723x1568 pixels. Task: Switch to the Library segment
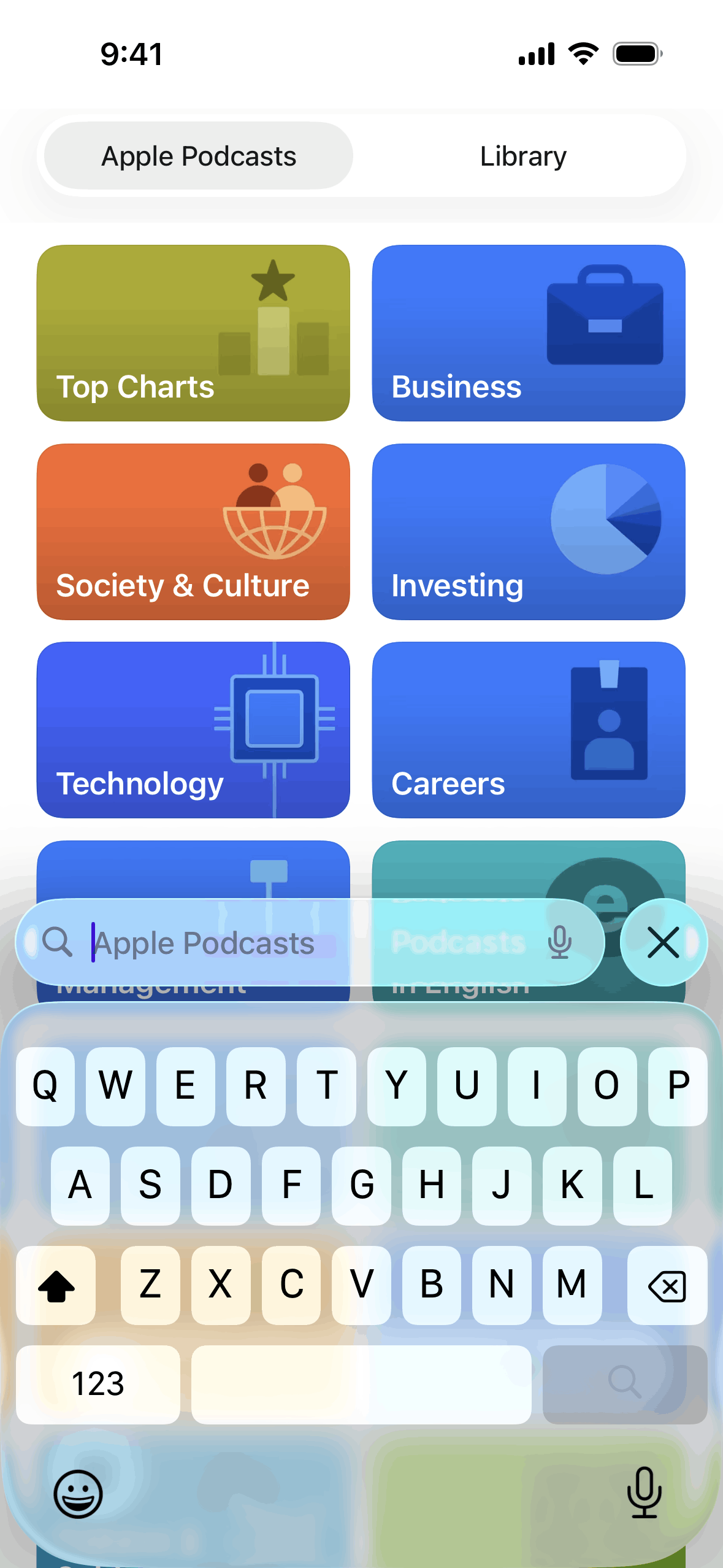click(x=522, y=156)
